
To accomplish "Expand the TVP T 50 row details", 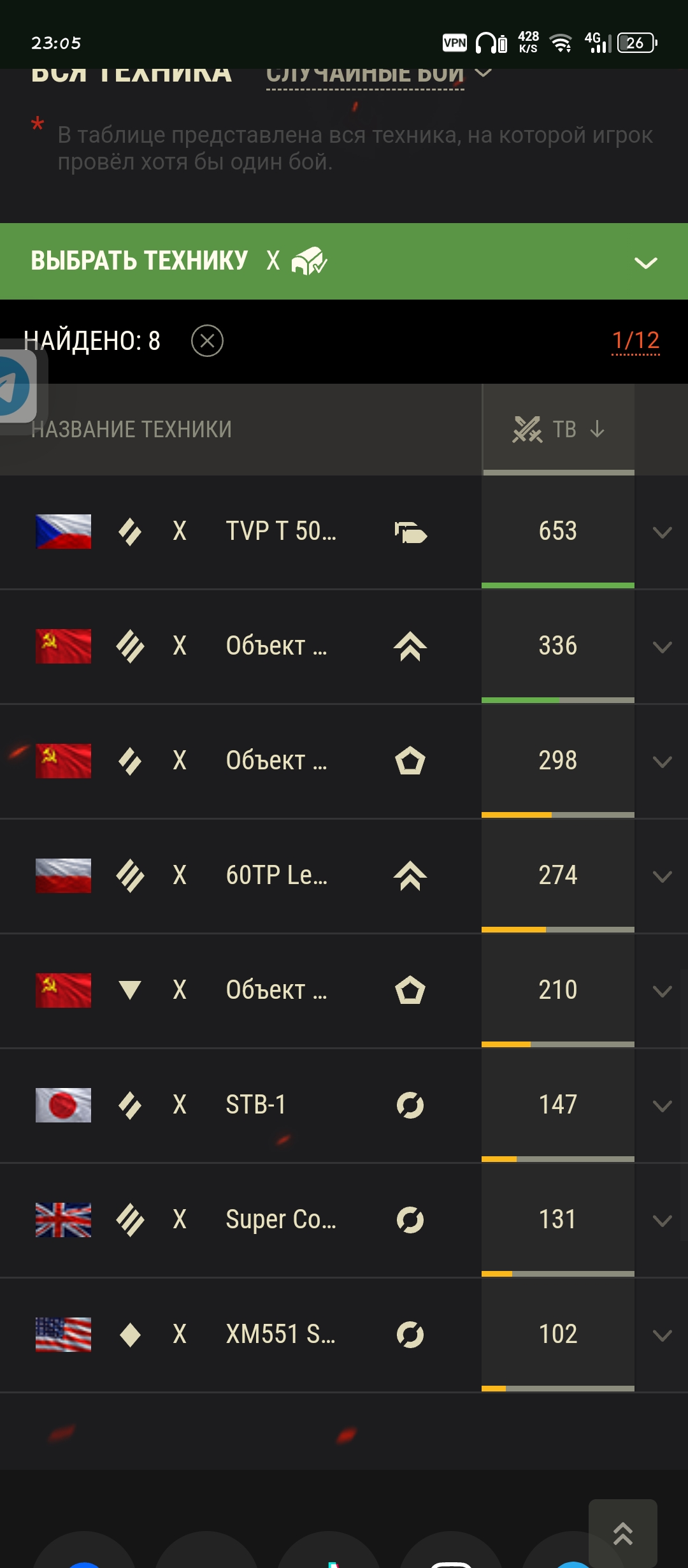I will tap(663, 532).
